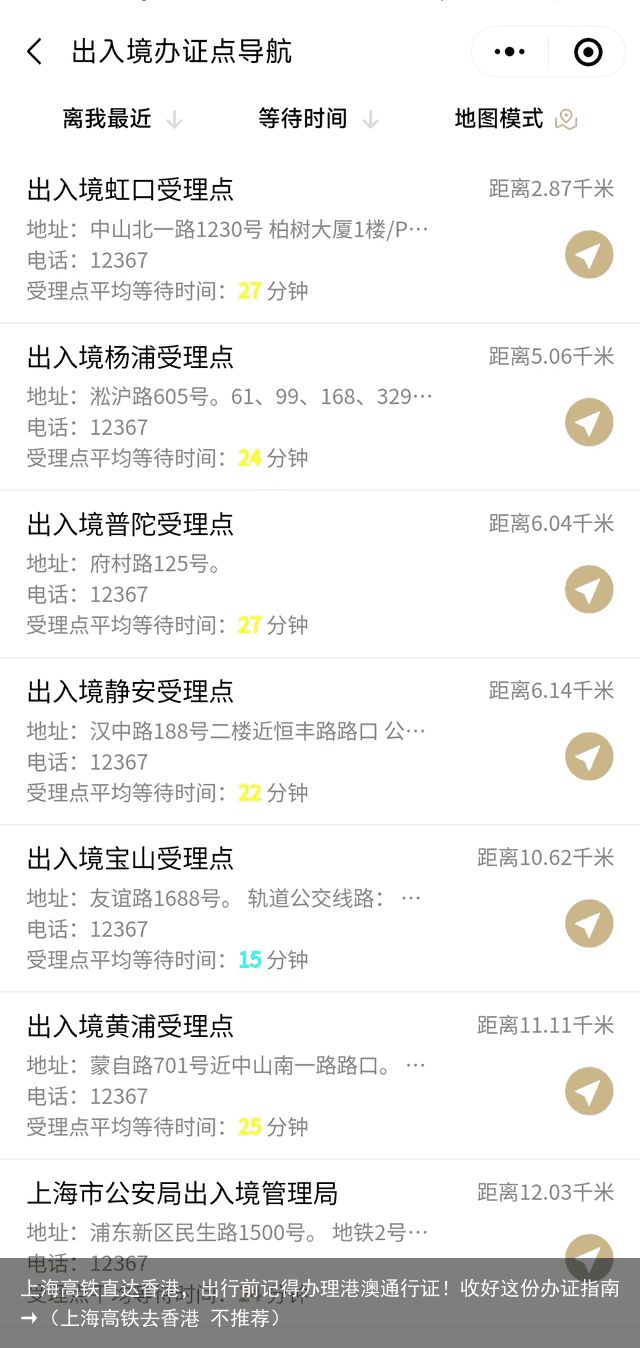Open 出入境普陀受理点 details
Viewport: 640px width, 1348px height.
pos(320,574)
